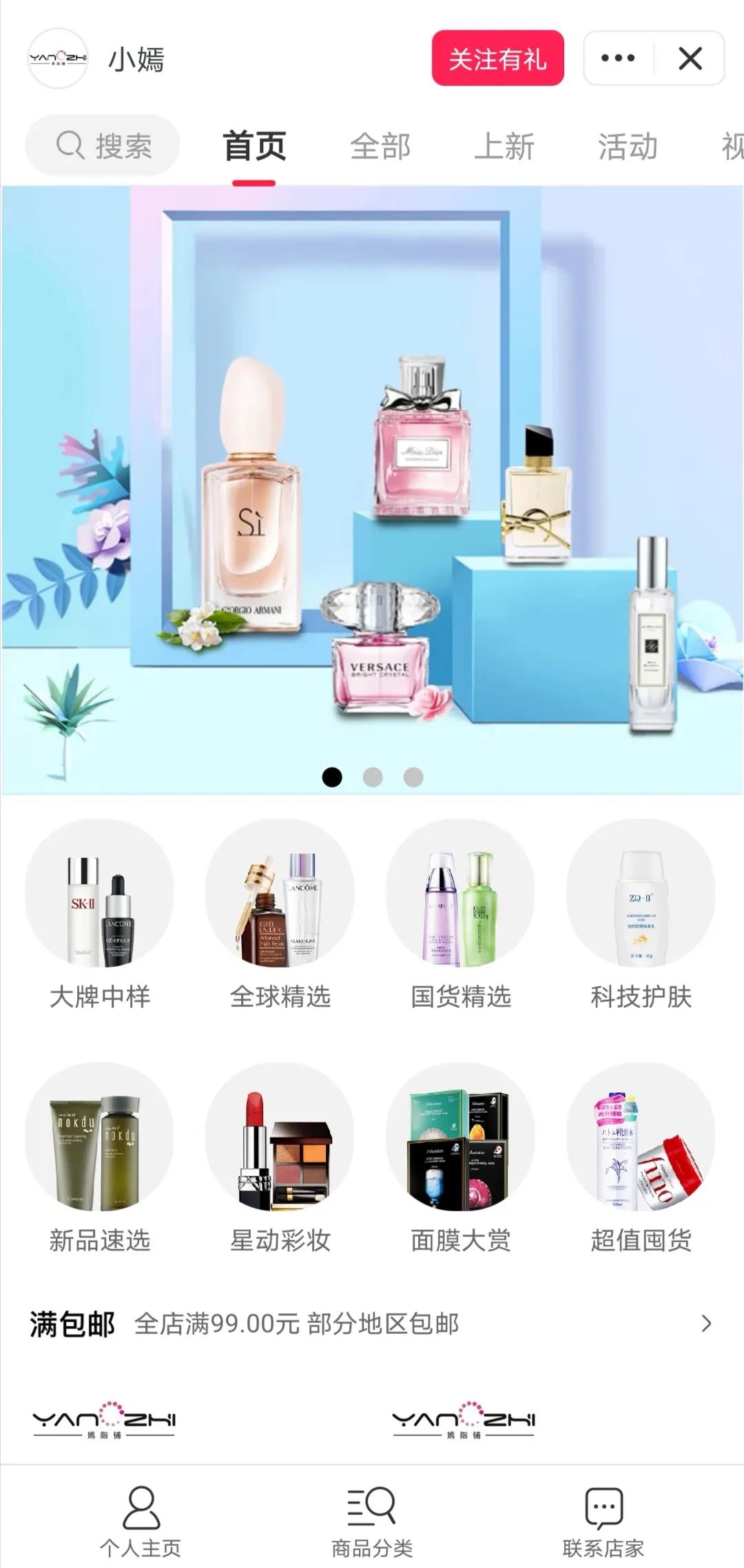This screenshot has width=744, height=1568.
Task: Switch to the 活动 tab
Action: pos(628,147)
